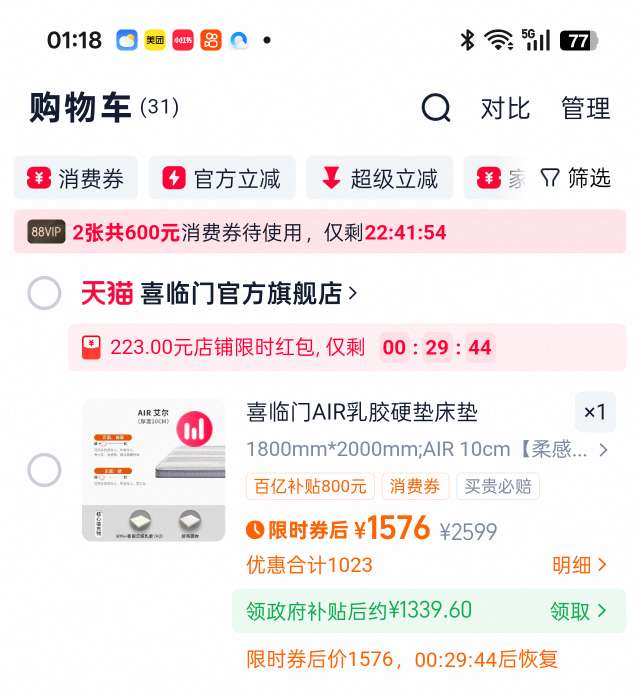Viewport: 640px width, 690px height.
Task: Select the 超级立减 filter chip
Action: point(379,178)
